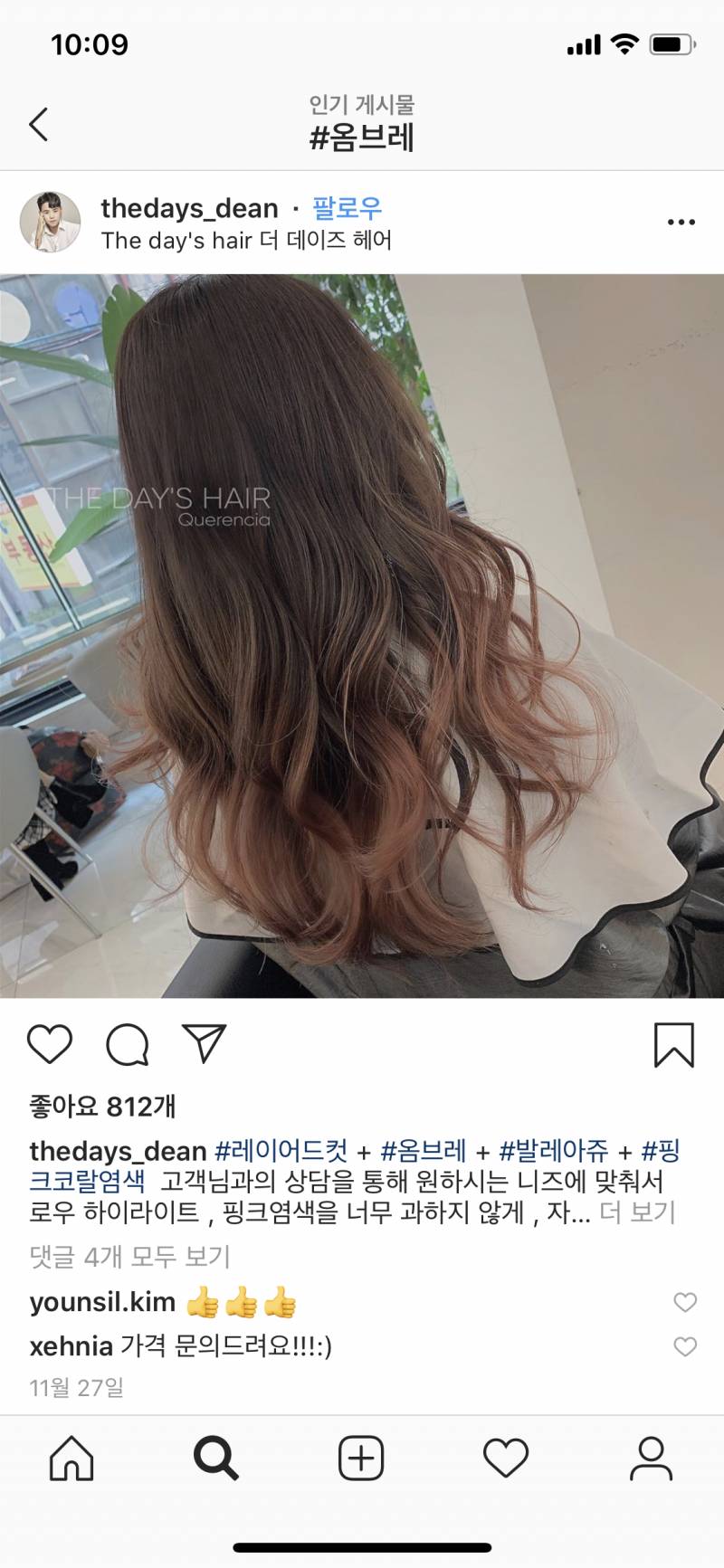Create a new post with the plus icon
Viewport: 724px width, 1568px height.
click(359, 1459)
